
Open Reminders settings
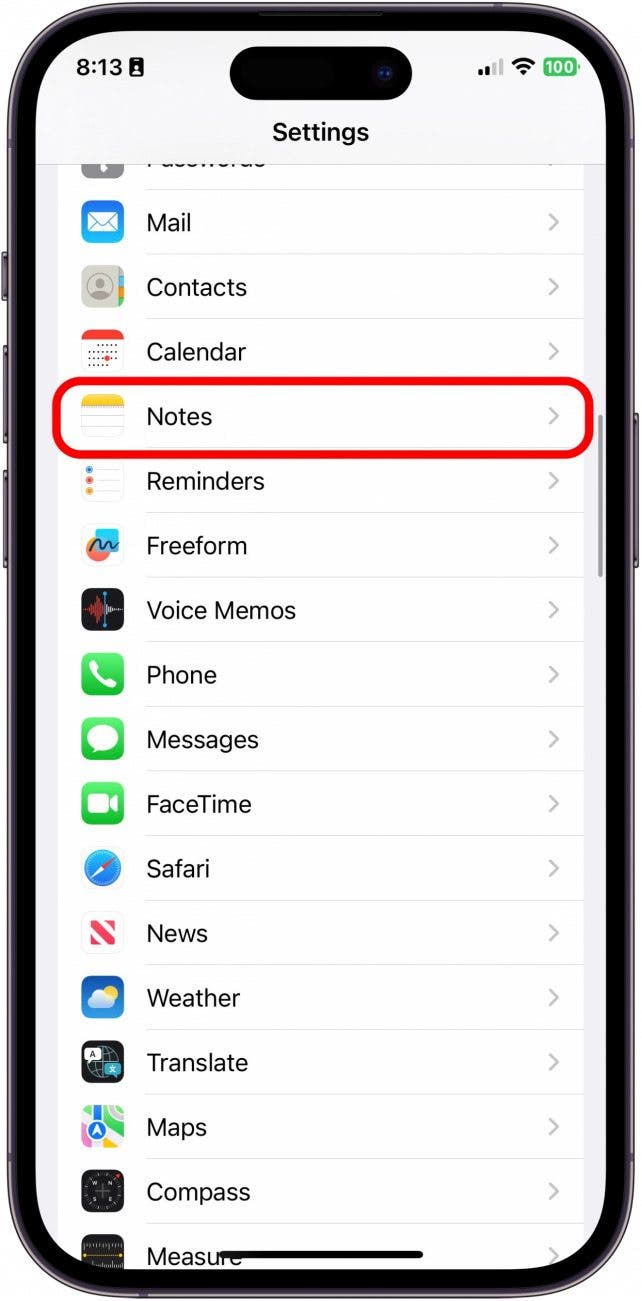tap(320, 481)
